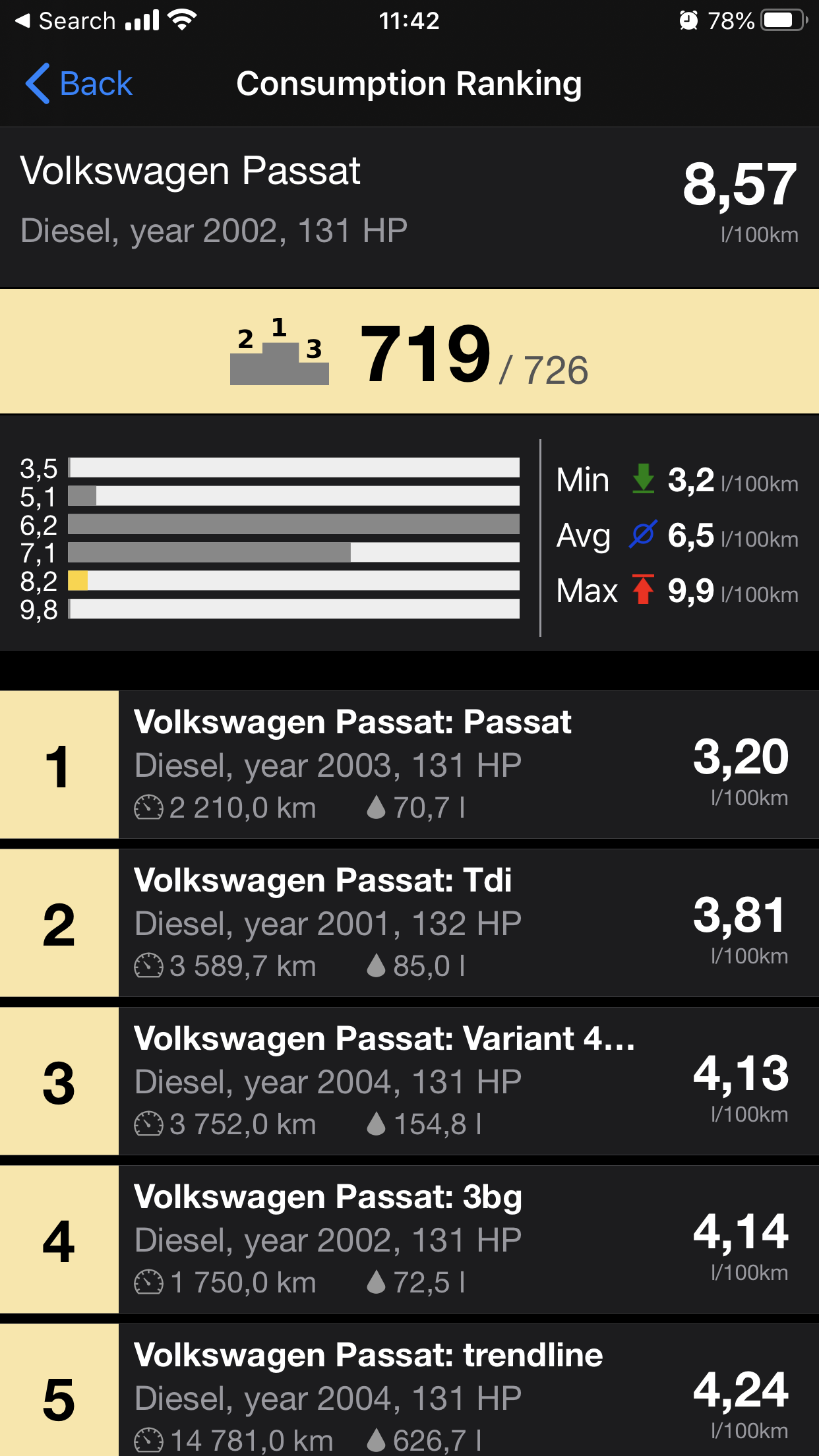Open rank 1 Volkswagen Passat: Passat entry
819x1456 pixels.
click(x=409, y=765)
